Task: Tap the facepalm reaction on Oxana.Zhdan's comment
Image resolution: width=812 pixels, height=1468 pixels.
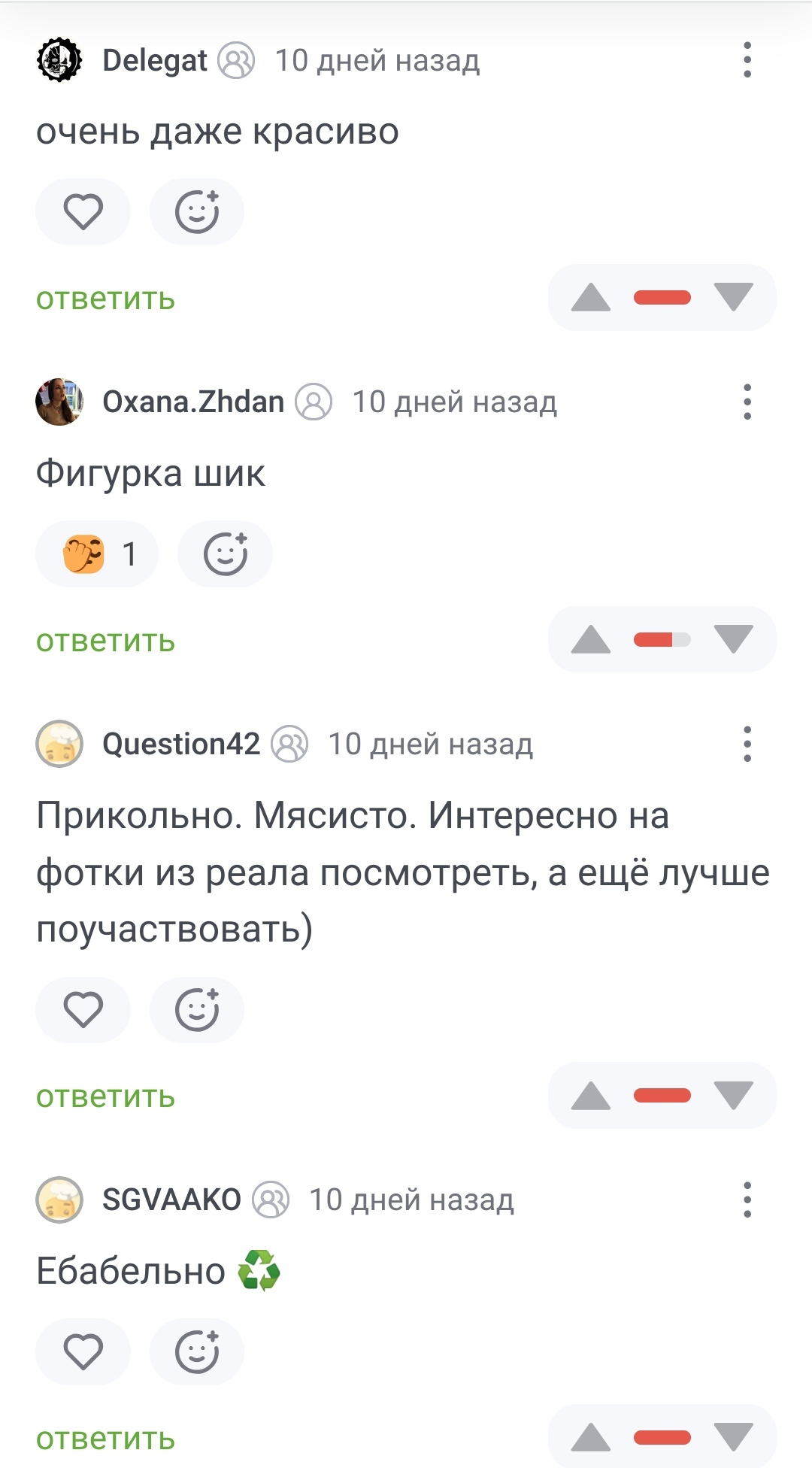Action: [x=96, y=554]
